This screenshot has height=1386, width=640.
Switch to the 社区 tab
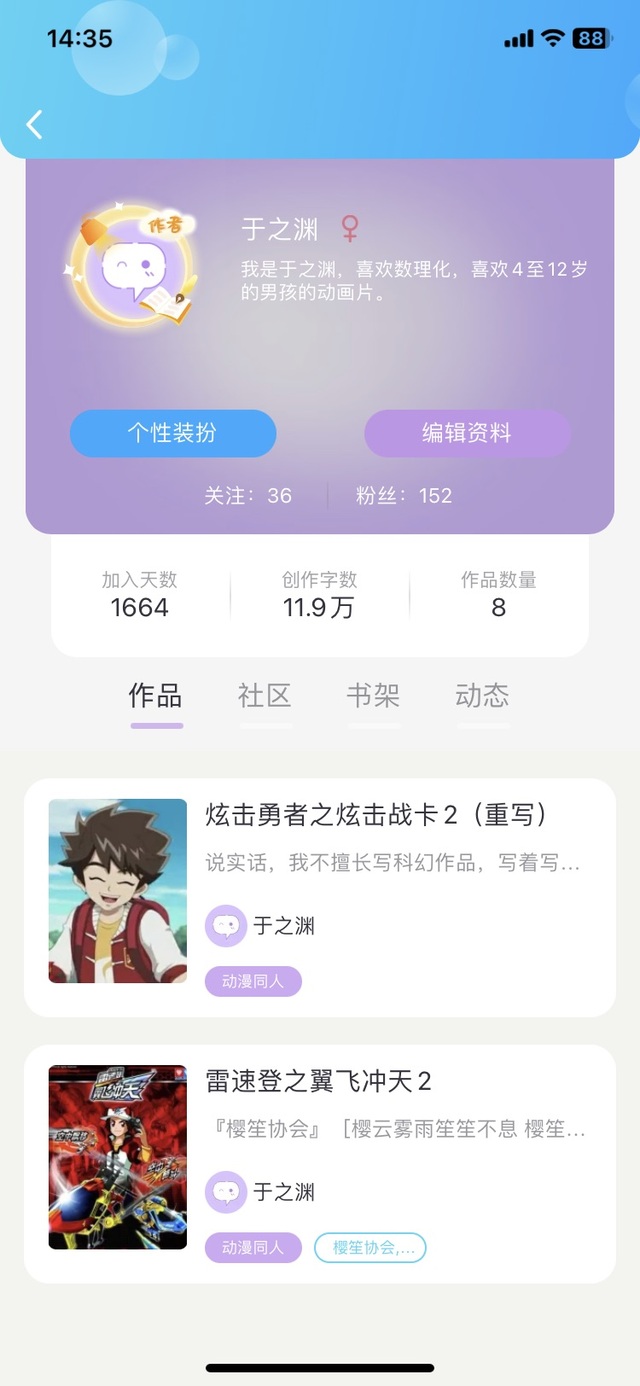click(265, 696)
